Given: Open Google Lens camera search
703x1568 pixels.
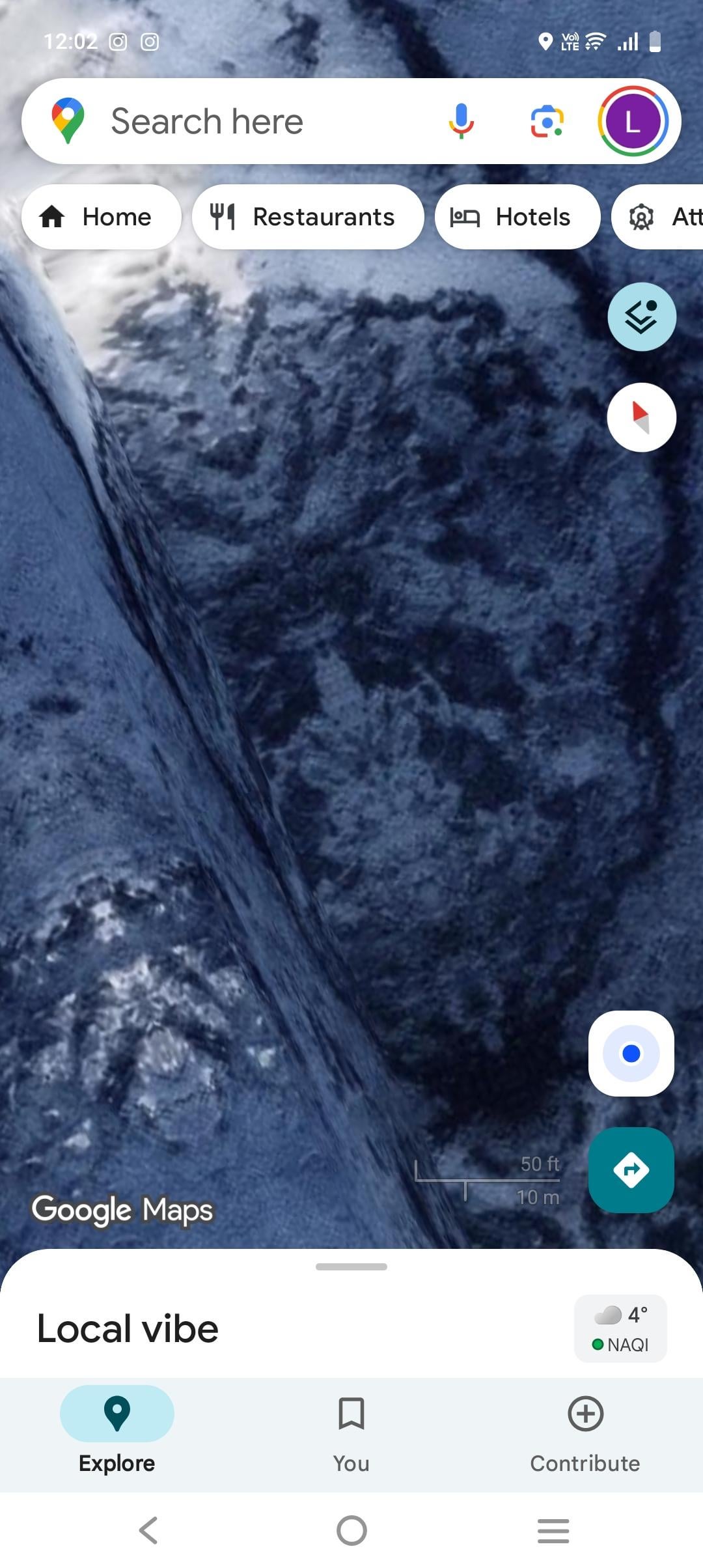Looking at the screenshot, I should 547,122.
